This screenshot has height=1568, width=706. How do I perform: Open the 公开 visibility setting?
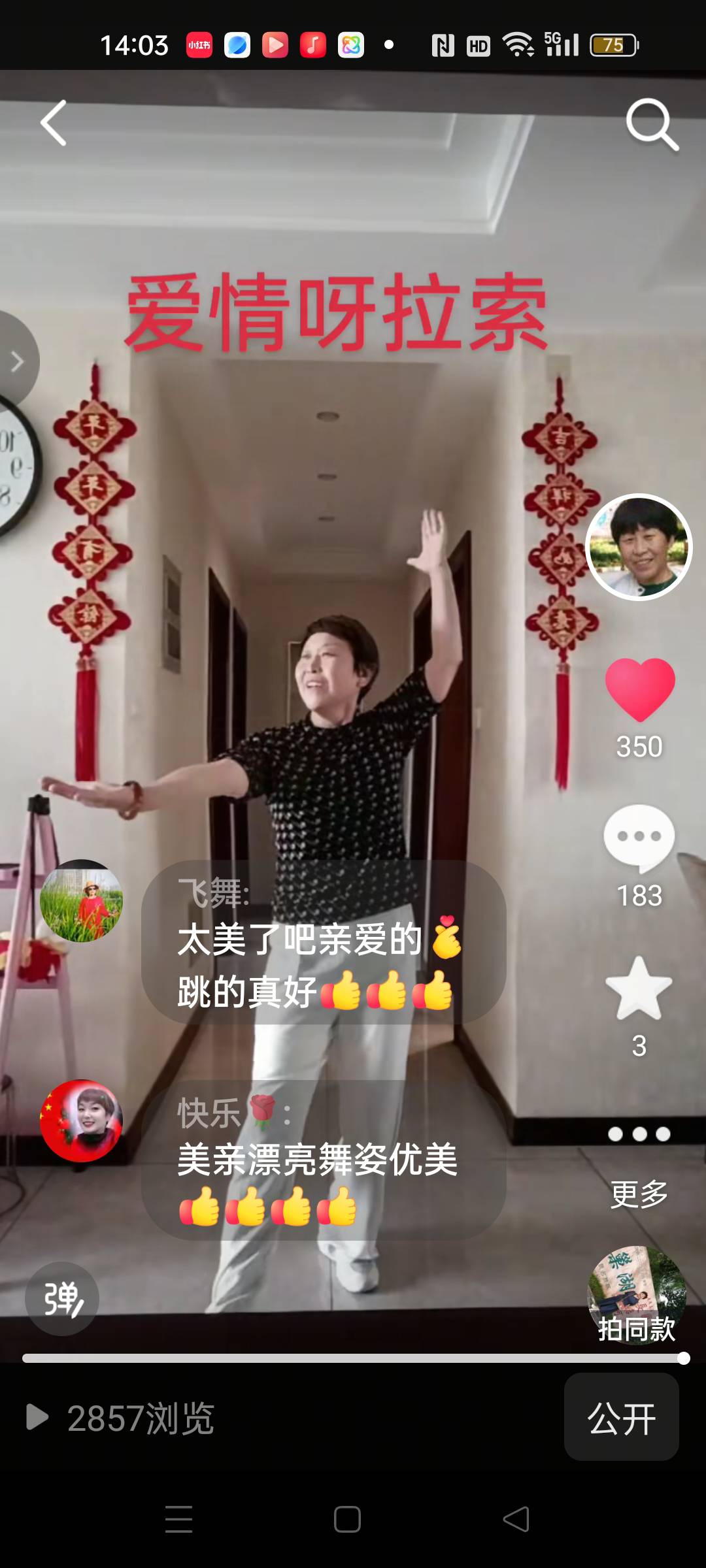point(621,1418)
